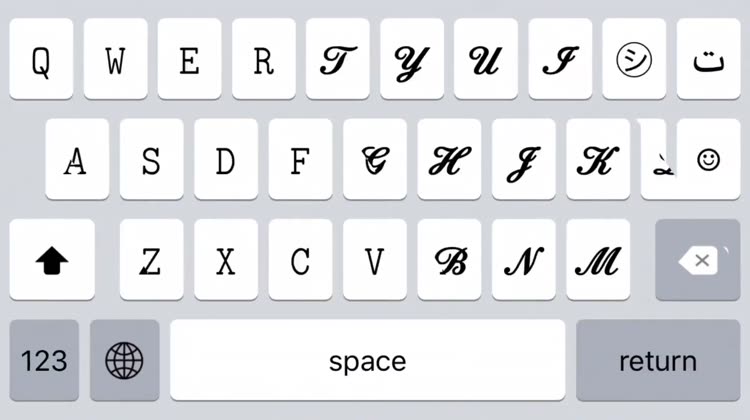Tap the F key

300,160
